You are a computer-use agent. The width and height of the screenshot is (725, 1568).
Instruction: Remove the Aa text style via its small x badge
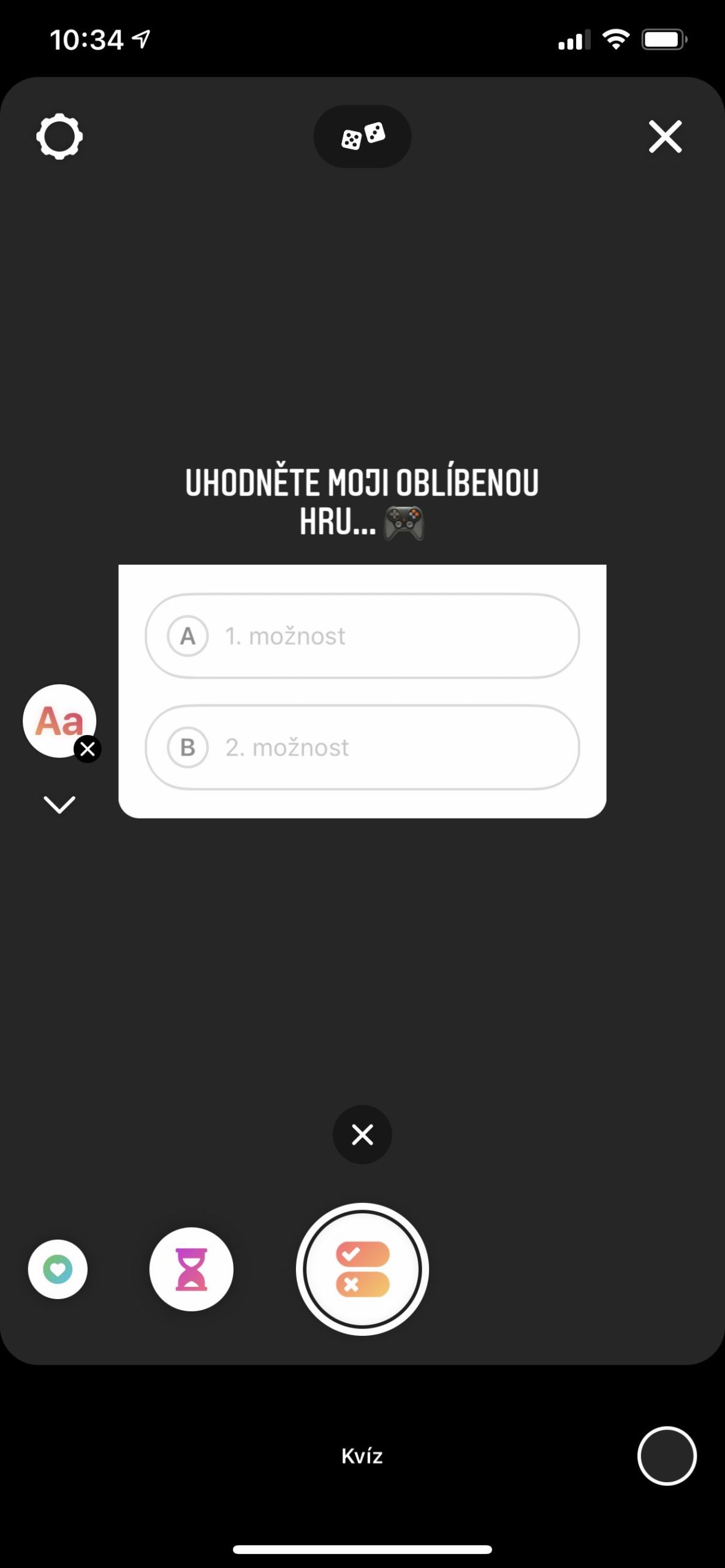[88, 748]
